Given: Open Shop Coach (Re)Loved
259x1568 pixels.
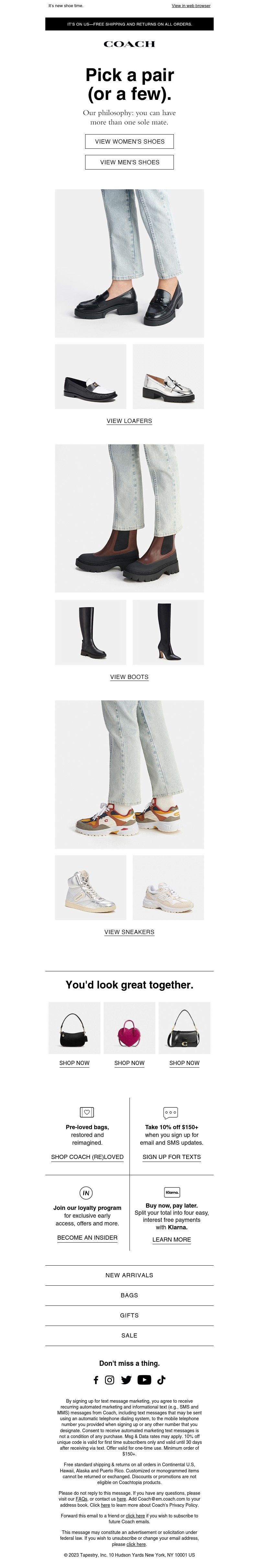Looking at the screenshot, I should [87, 1157].
